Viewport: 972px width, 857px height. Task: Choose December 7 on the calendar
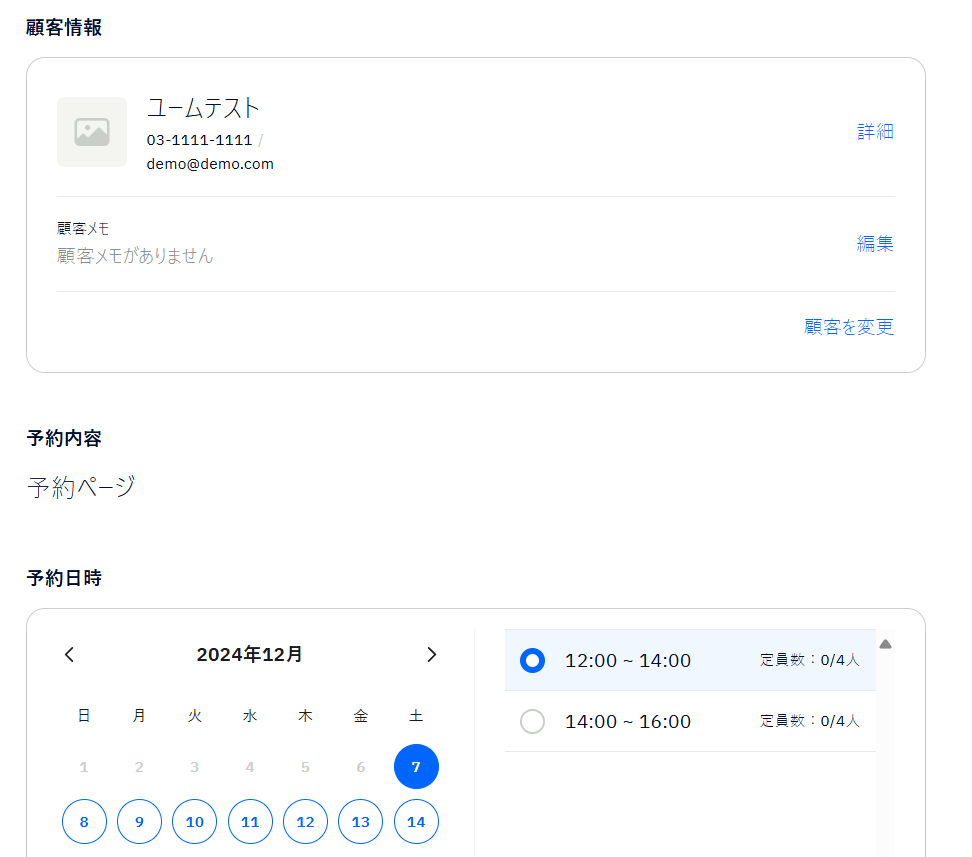pyautogui.click(x=416, y=767)
